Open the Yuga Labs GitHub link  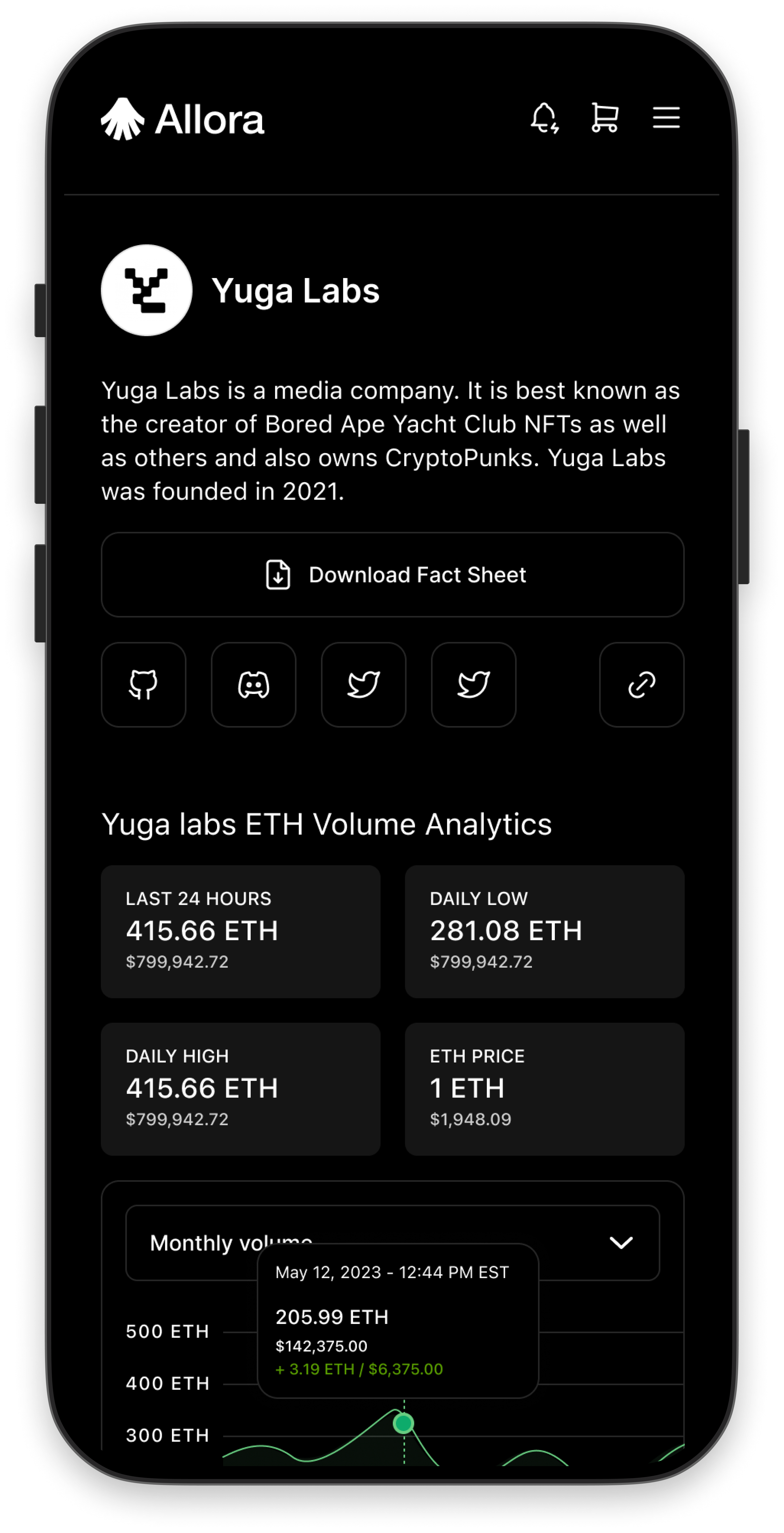coord(143,685)
